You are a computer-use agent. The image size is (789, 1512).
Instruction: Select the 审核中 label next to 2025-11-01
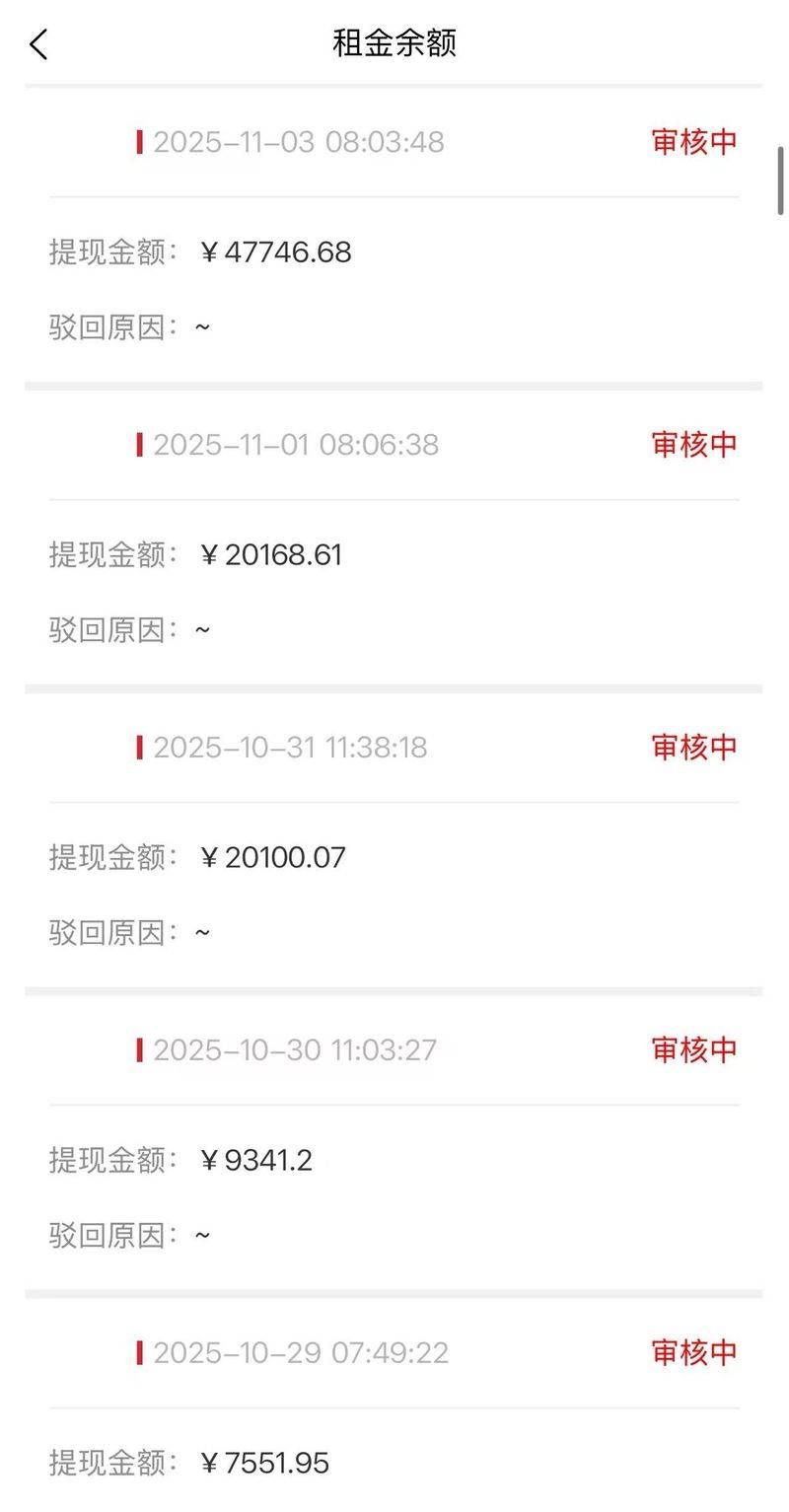(x=695, y=445)
